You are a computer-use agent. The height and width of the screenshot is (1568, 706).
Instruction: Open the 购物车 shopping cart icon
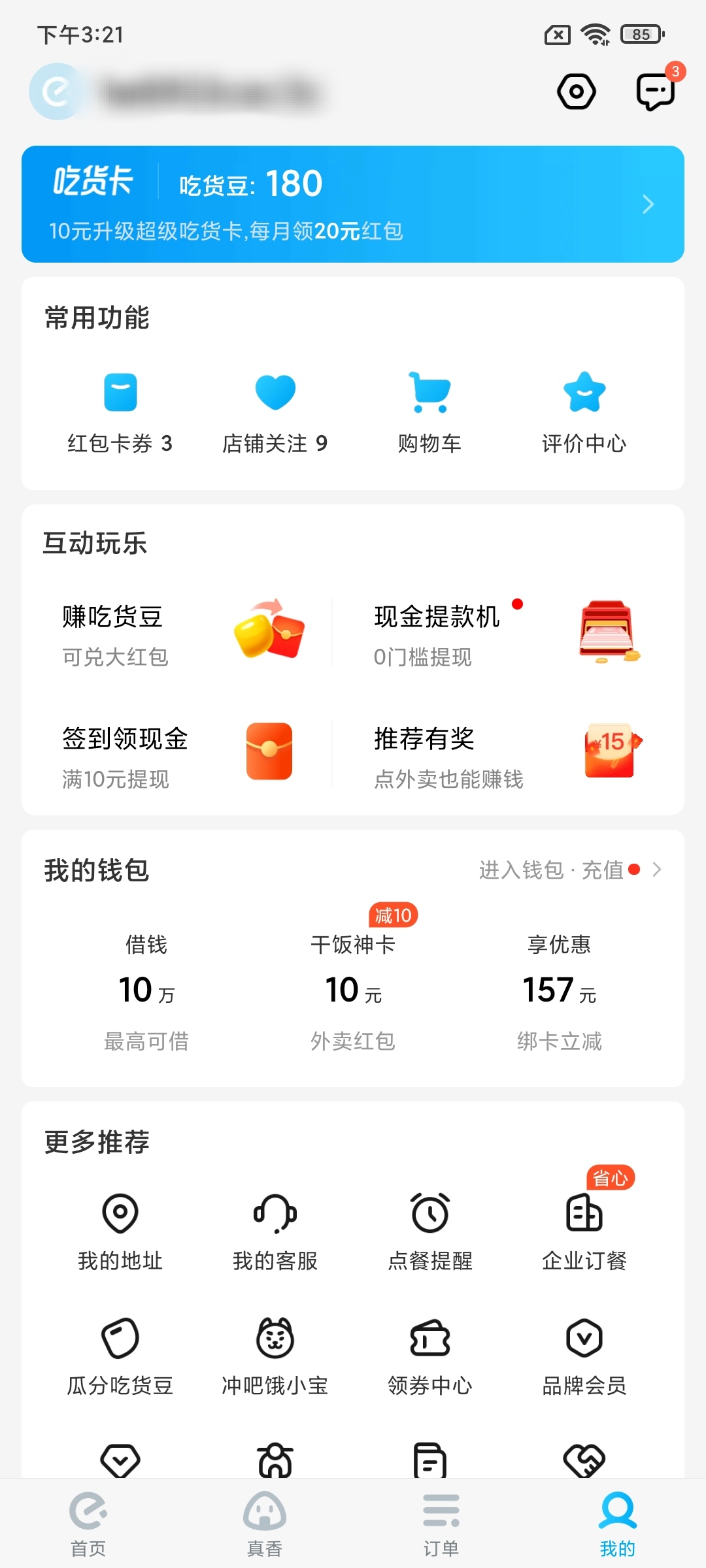429,392
